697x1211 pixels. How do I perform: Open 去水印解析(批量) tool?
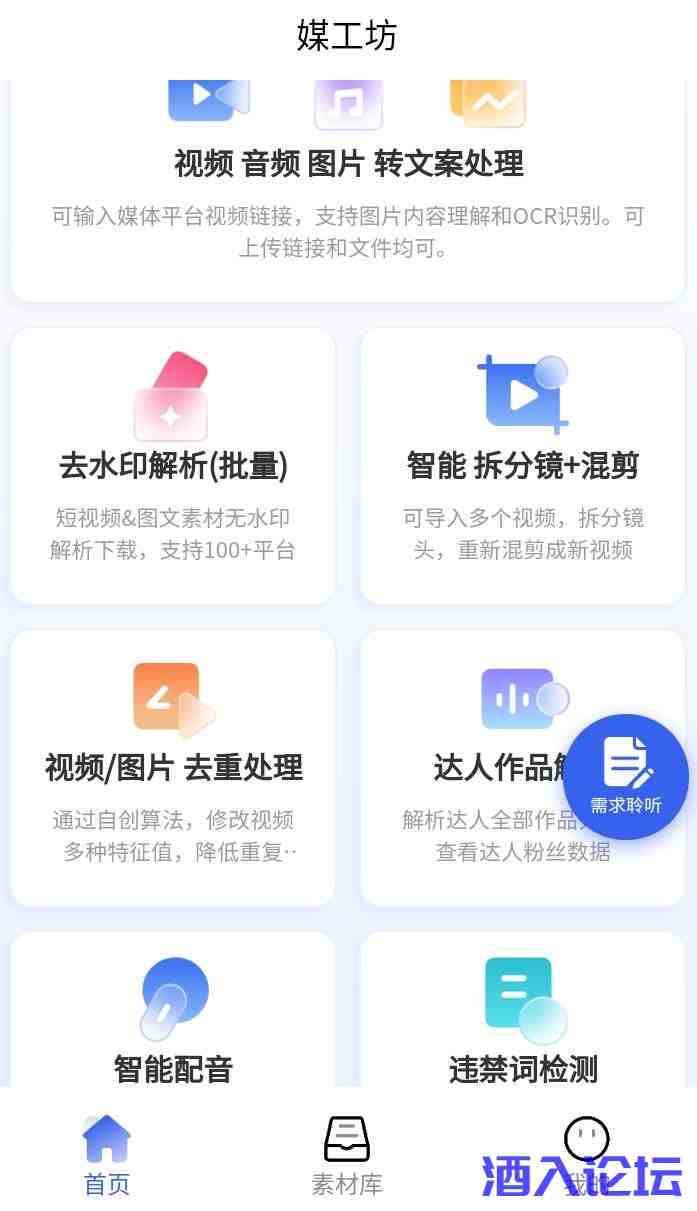(x=173, y=466)
